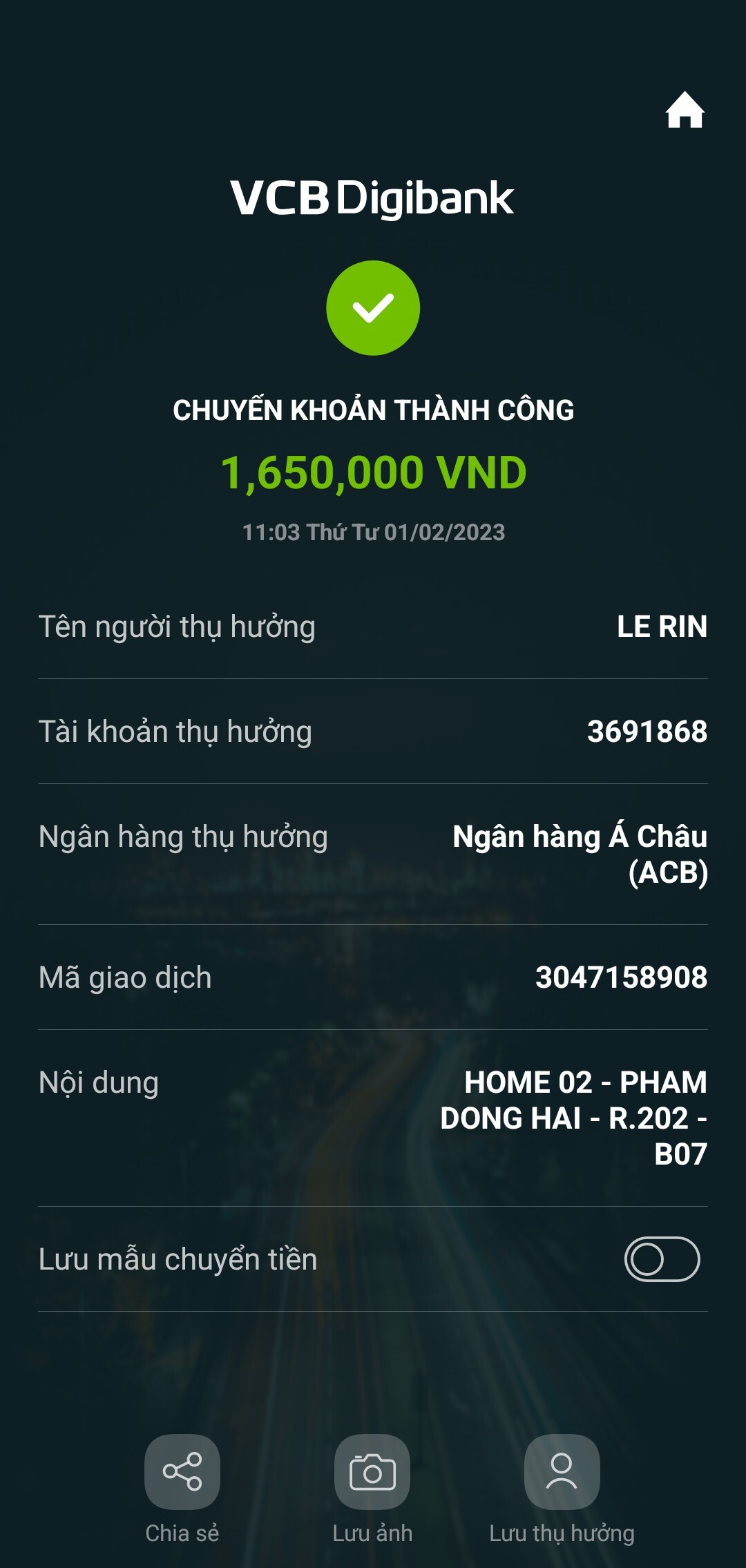Enable the Lưu mẫu chuyển tiền switch
Image resolution: width=746 pixels, height=1568 pixels.
662,1259
